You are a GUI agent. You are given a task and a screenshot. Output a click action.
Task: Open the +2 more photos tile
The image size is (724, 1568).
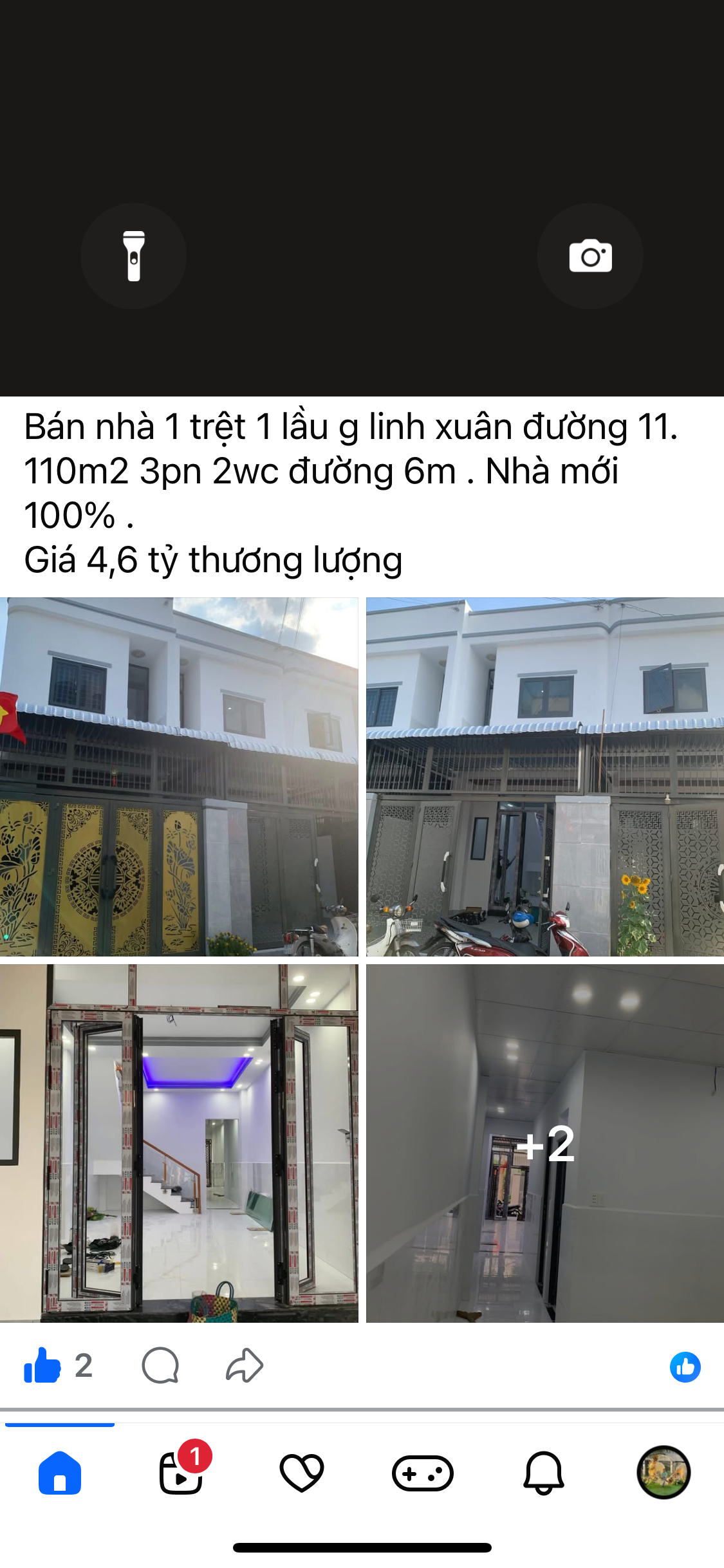pos(544,1143)
